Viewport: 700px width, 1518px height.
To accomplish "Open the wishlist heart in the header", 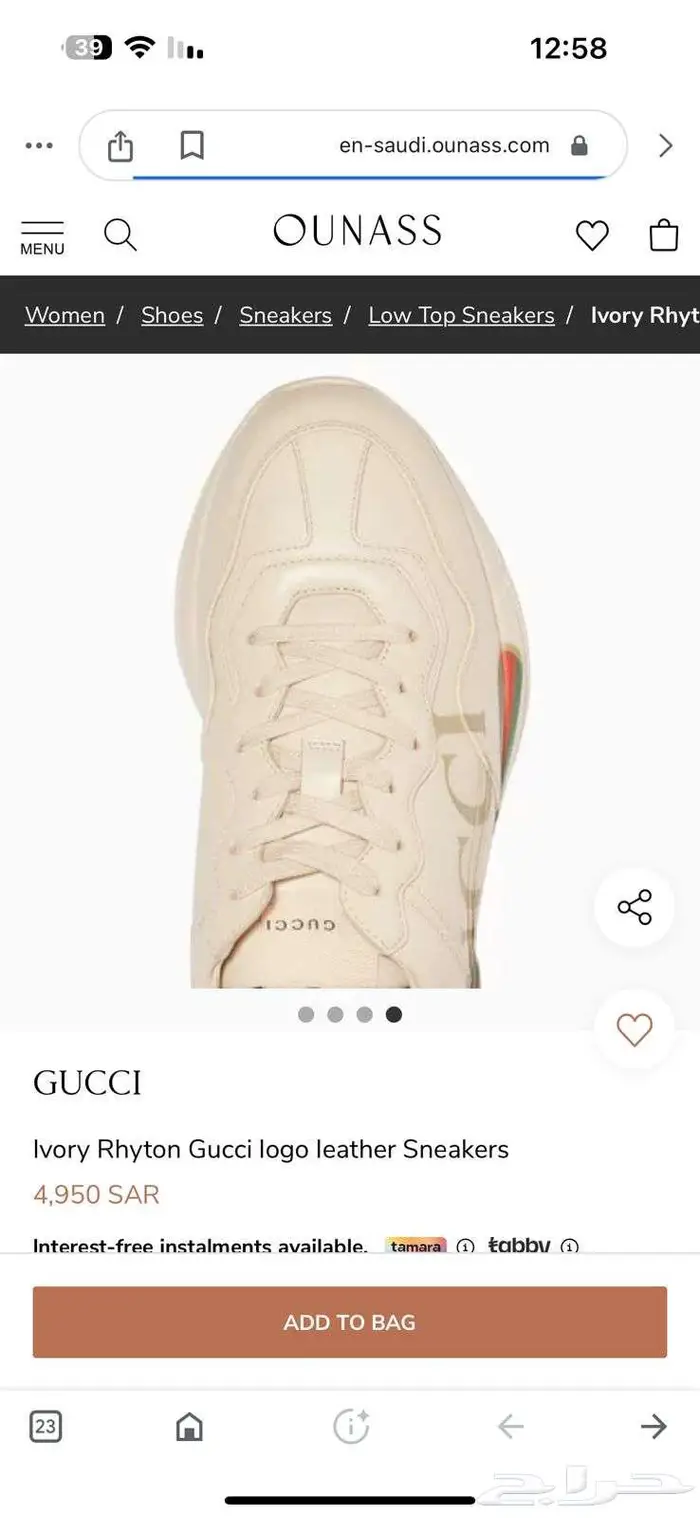I will click(592, 235).
